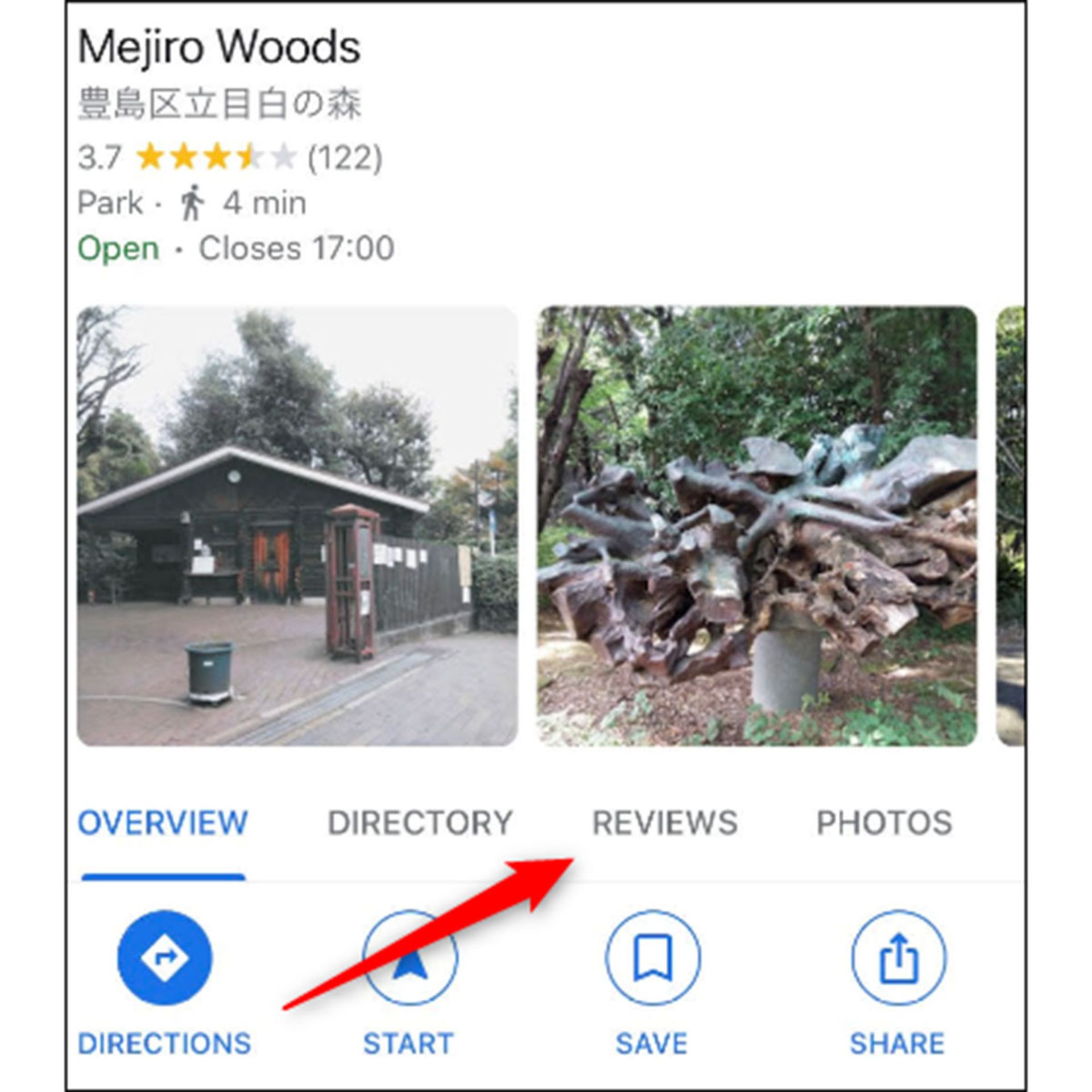Open the log cabin entrance photo
The width and height of the screenshot is (1092, 1092).
pyautogui.click(x=297, y=526)
